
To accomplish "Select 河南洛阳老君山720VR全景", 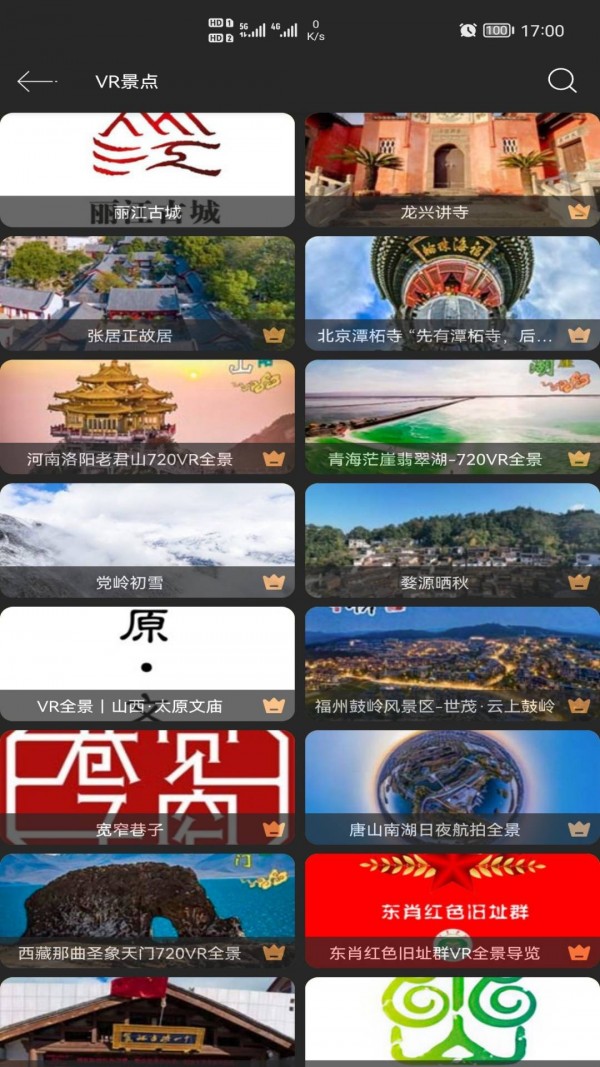I will (x=148, y=417).
